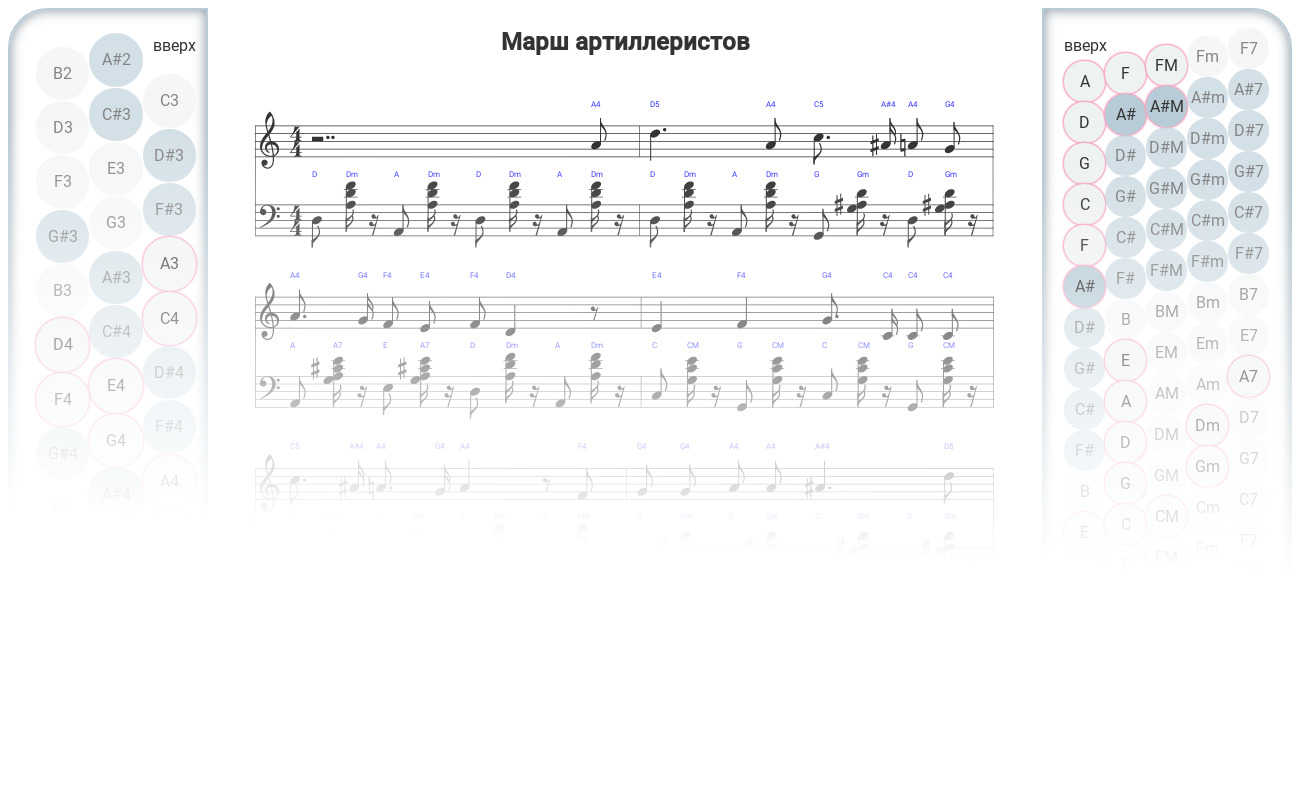Hit the D#3 melody key

(x=169, y=155)
